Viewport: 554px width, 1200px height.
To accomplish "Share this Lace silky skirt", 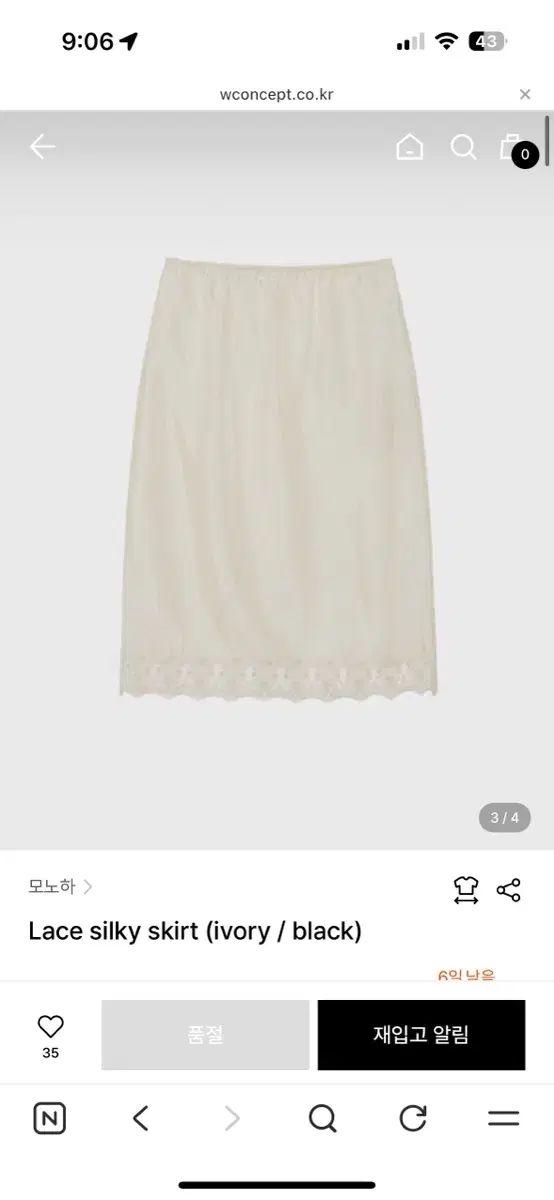I will pos(509,890).
